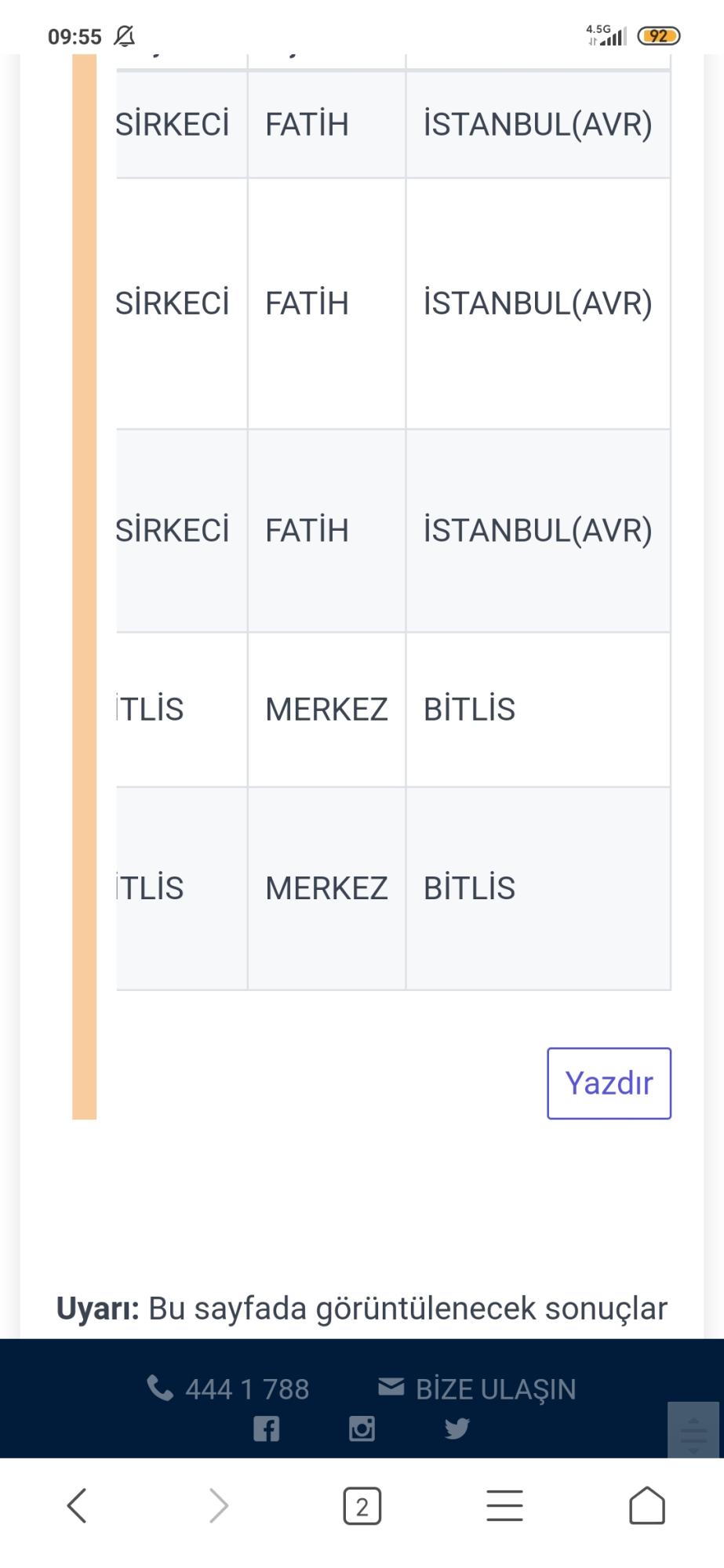Go back to the previous browser page
Image resolution: width=724 pixels, height=1568 pixels.
tap(77, 1505)
